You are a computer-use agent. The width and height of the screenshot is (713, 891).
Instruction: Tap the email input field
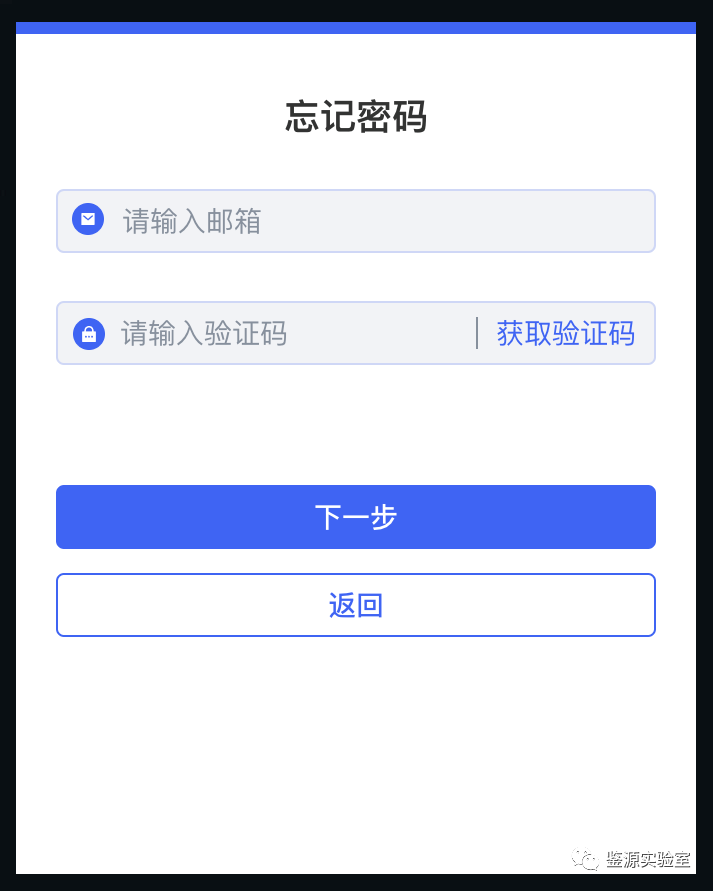click(380, 221)
